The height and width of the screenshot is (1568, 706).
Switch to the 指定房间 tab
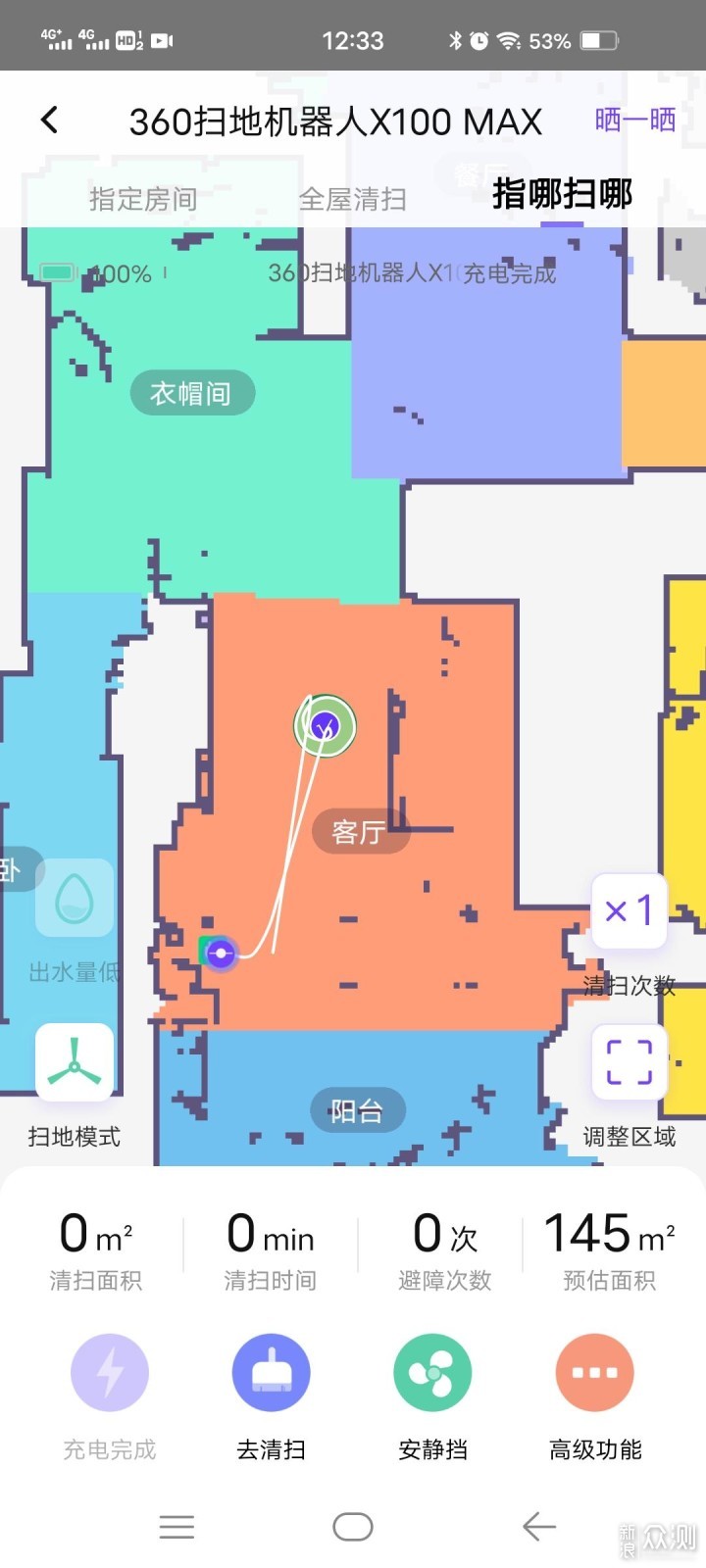[x=143, y=199]
